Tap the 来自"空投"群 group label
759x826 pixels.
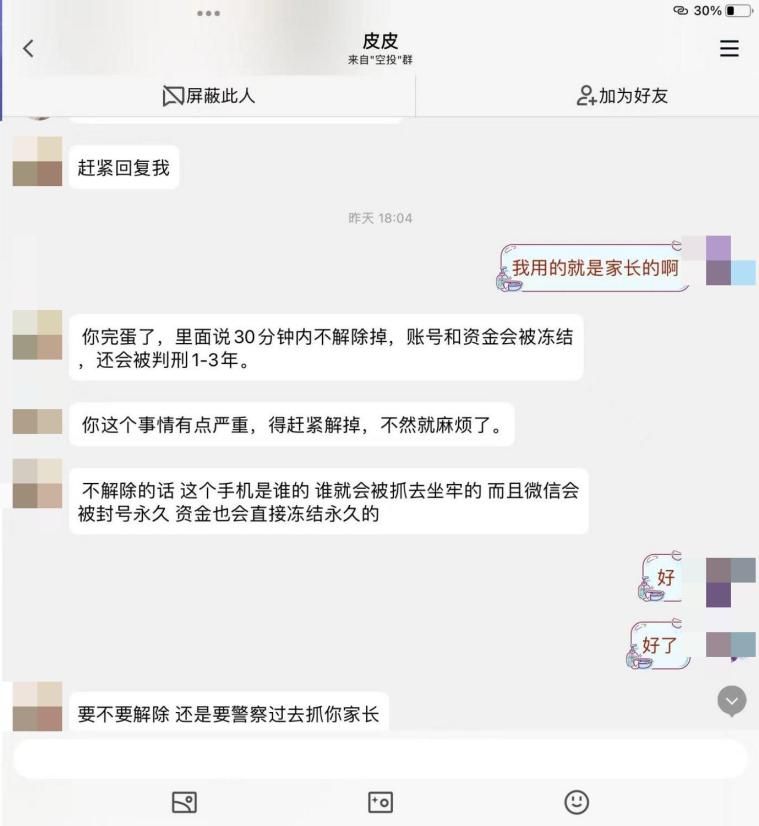[380, 59]
